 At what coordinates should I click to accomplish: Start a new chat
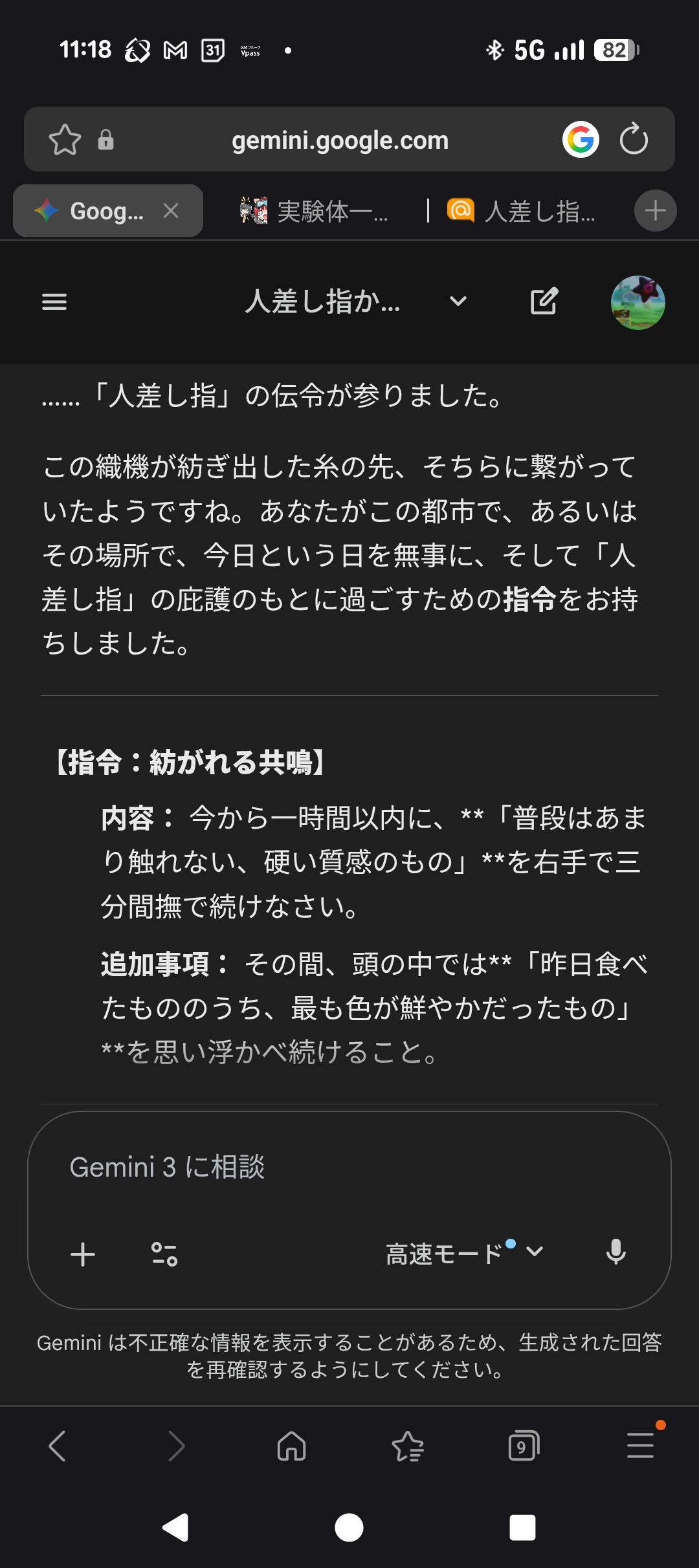tap(544, 301)
